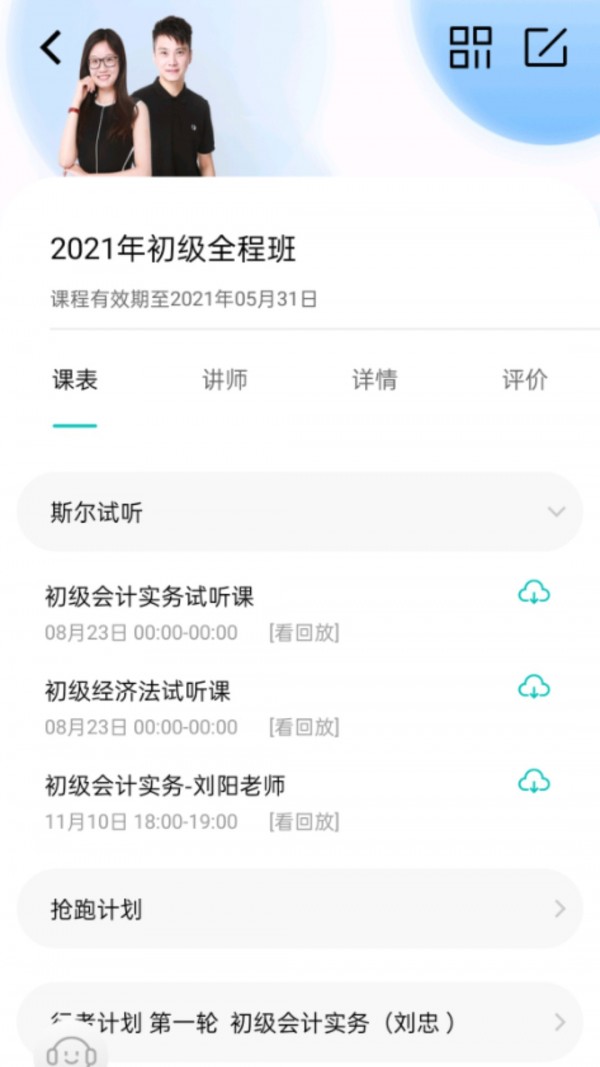Open the QR code scanner icon
Screen dimensions: 600x1067
(470, 47)
